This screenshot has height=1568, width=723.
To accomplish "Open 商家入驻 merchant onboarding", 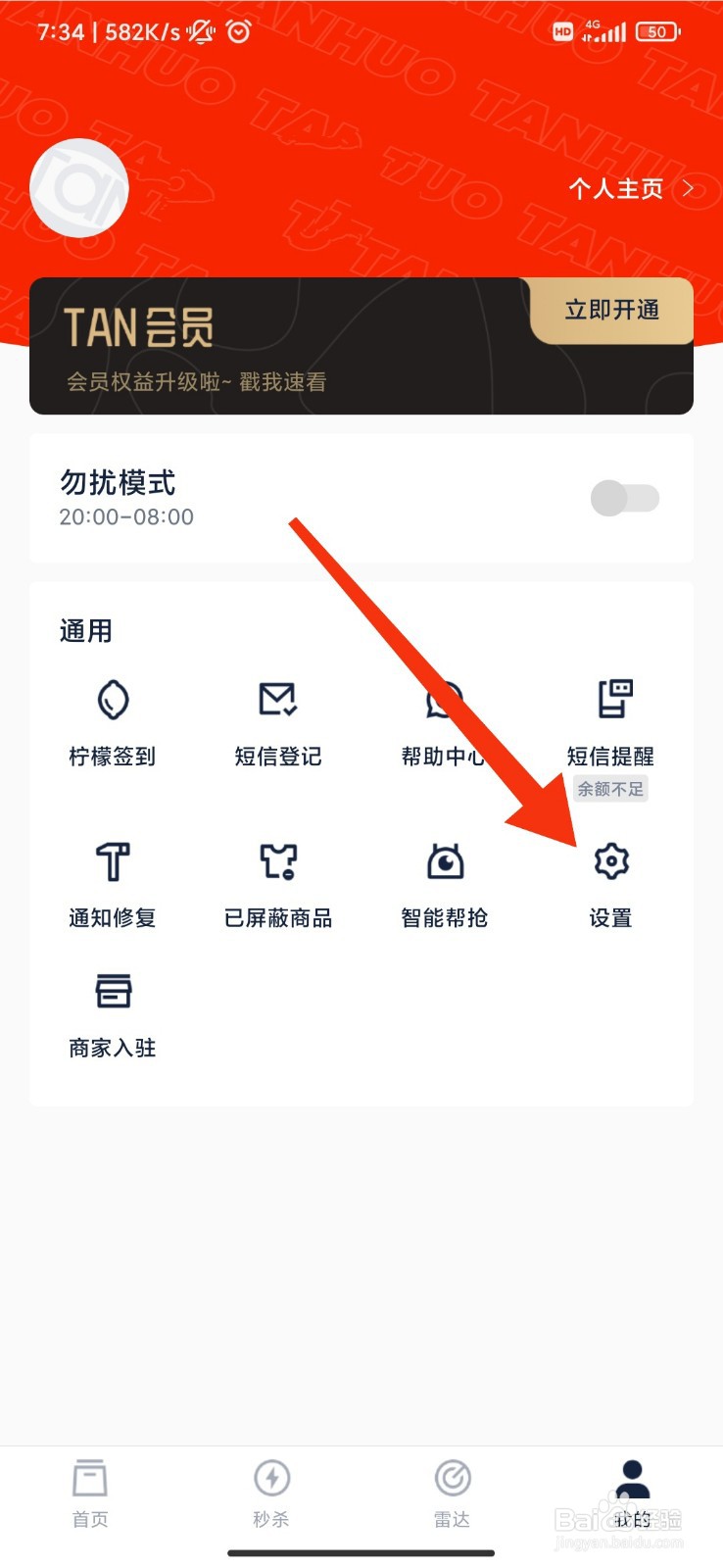I will [111, 1014].
